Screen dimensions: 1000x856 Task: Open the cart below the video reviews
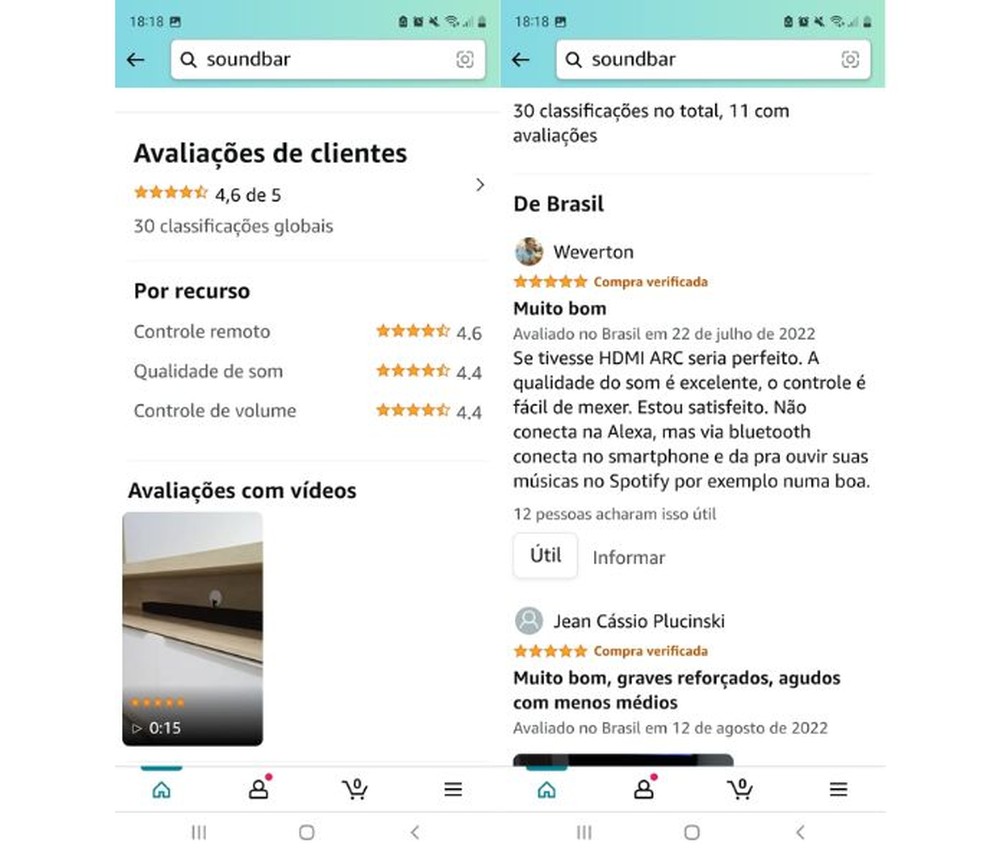click(354, 790)
